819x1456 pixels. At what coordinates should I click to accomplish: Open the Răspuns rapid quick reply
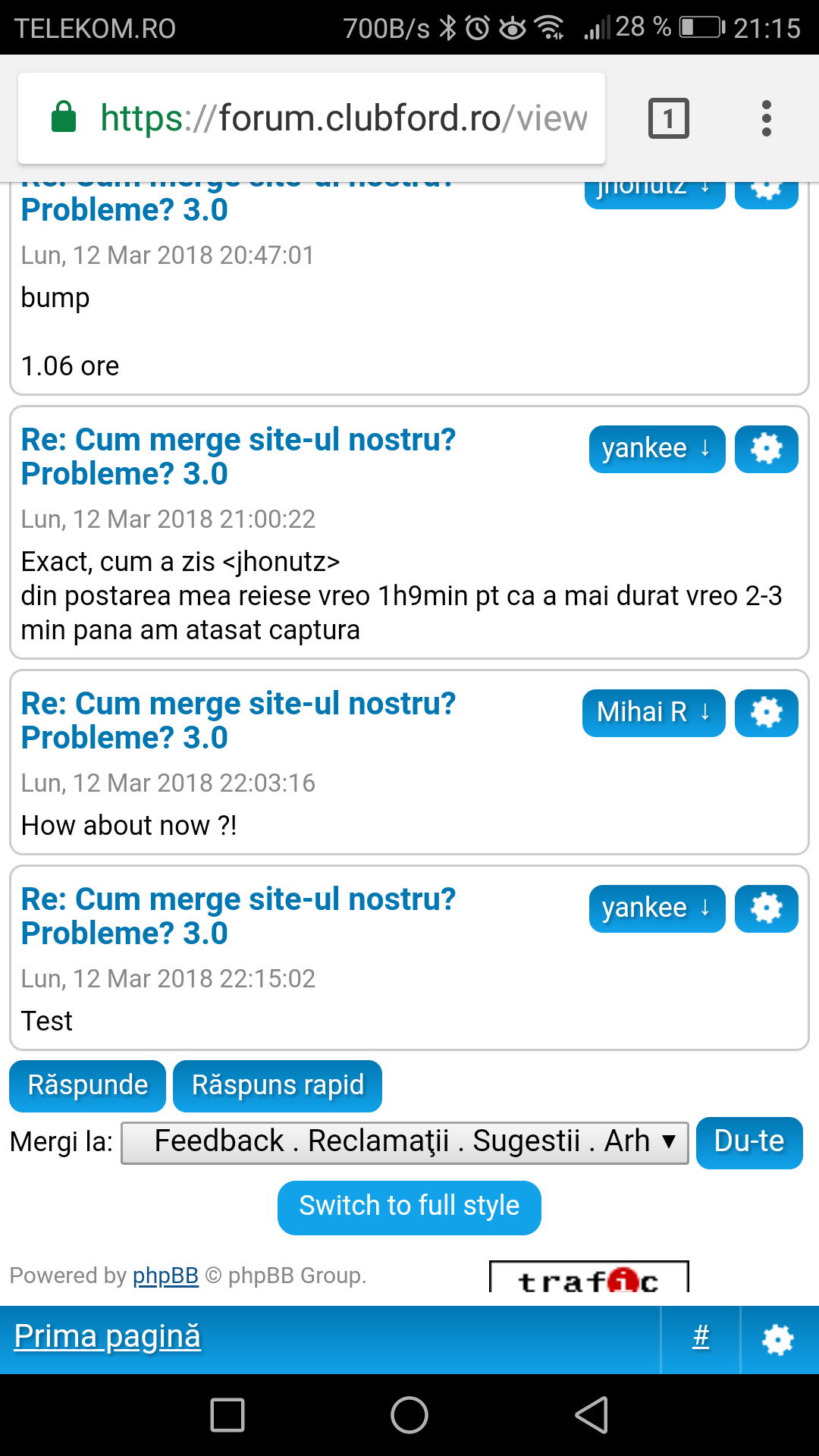click(x=278, y=1085)
